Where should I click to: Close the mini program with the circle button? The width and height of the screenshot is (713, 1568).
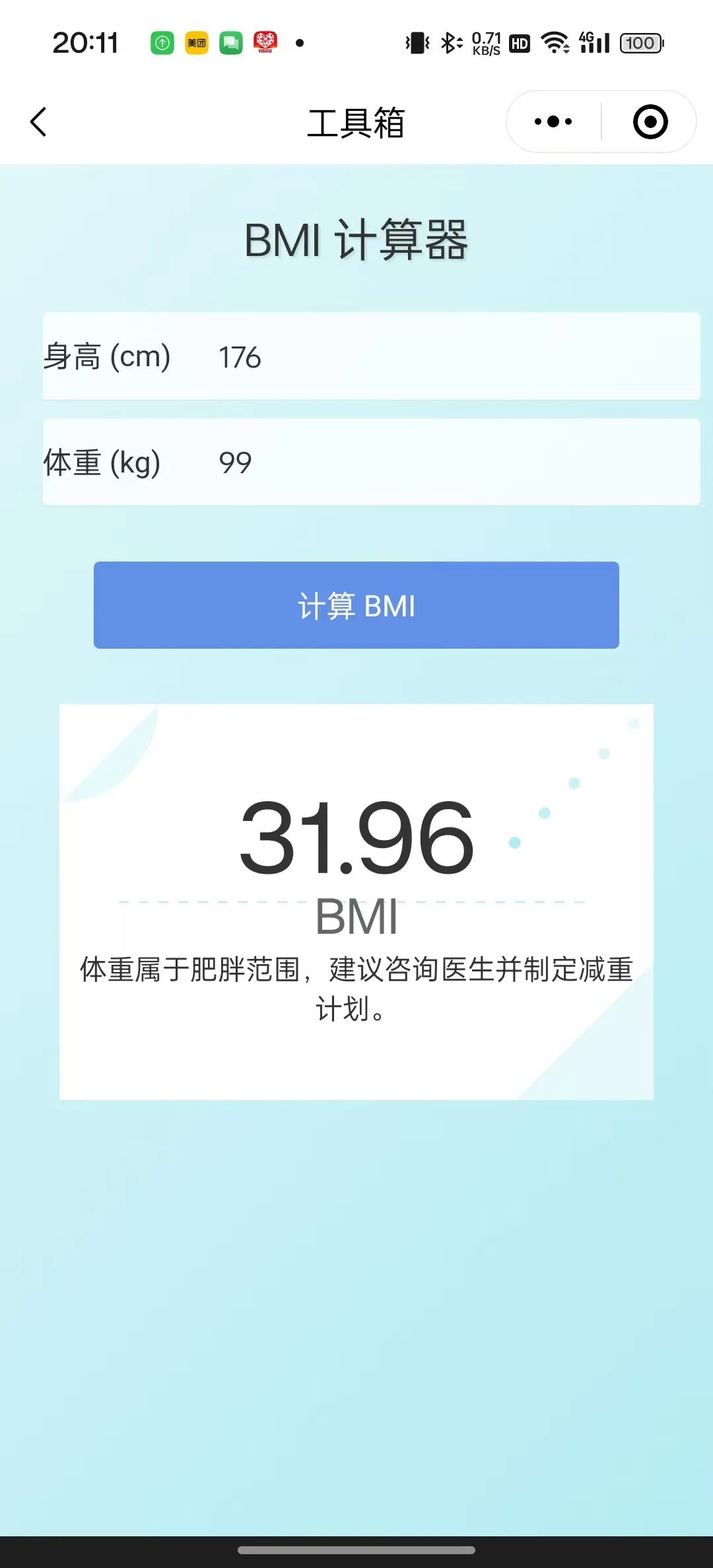[x=650, y=122]
